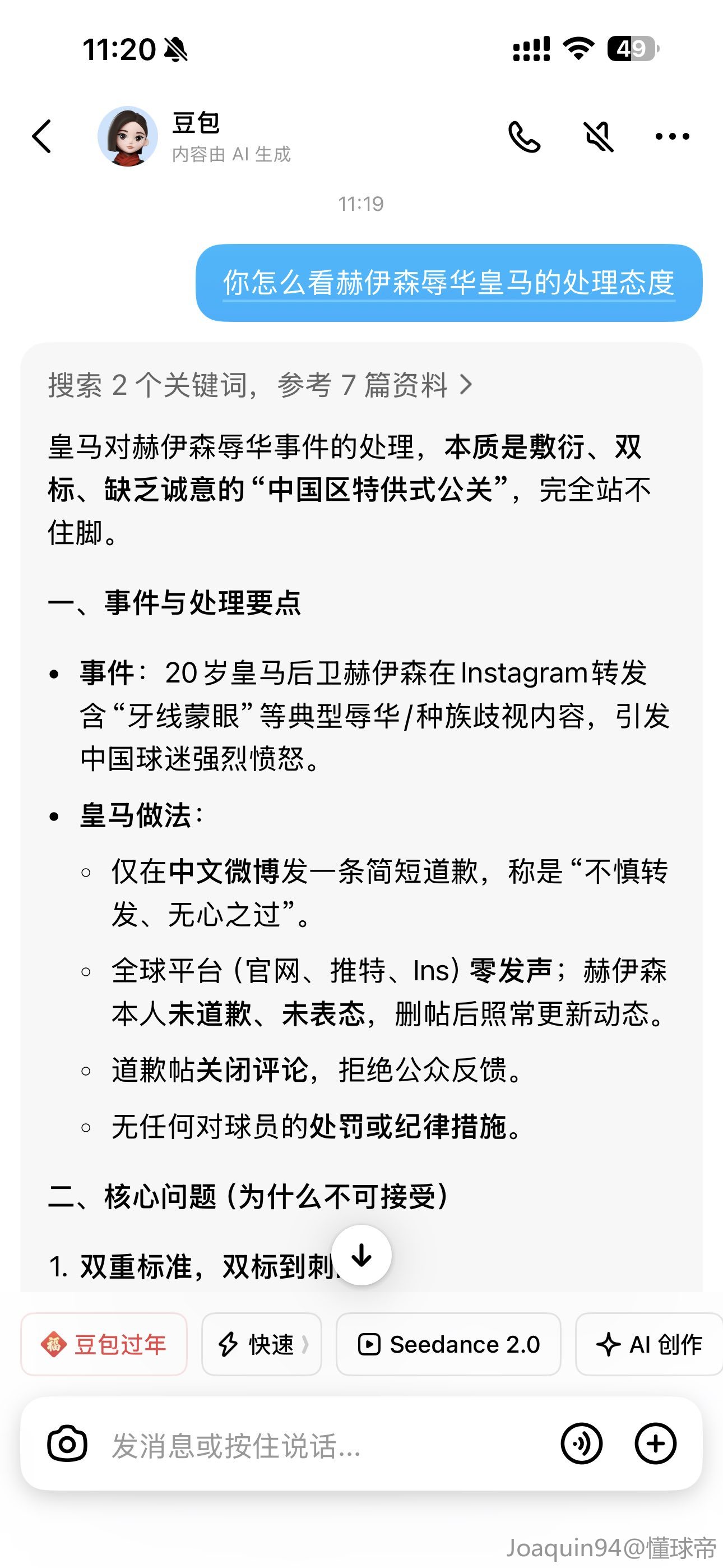This screenshot has height=1568, width=723.
Task: Select the 快速 mode chip
Action: [262, 1344]
